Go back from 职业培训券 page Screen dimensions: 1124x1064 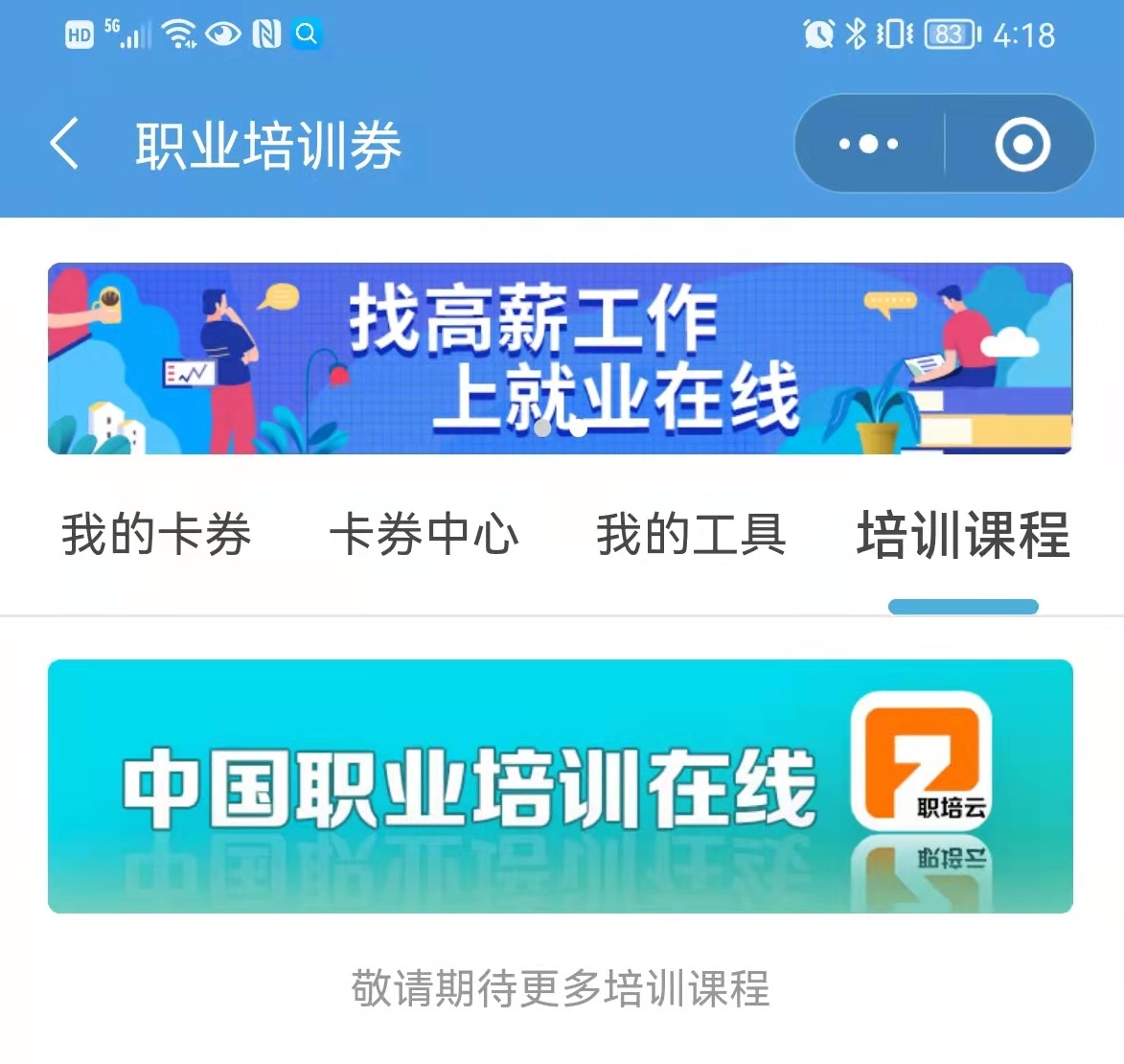point(64,145)
